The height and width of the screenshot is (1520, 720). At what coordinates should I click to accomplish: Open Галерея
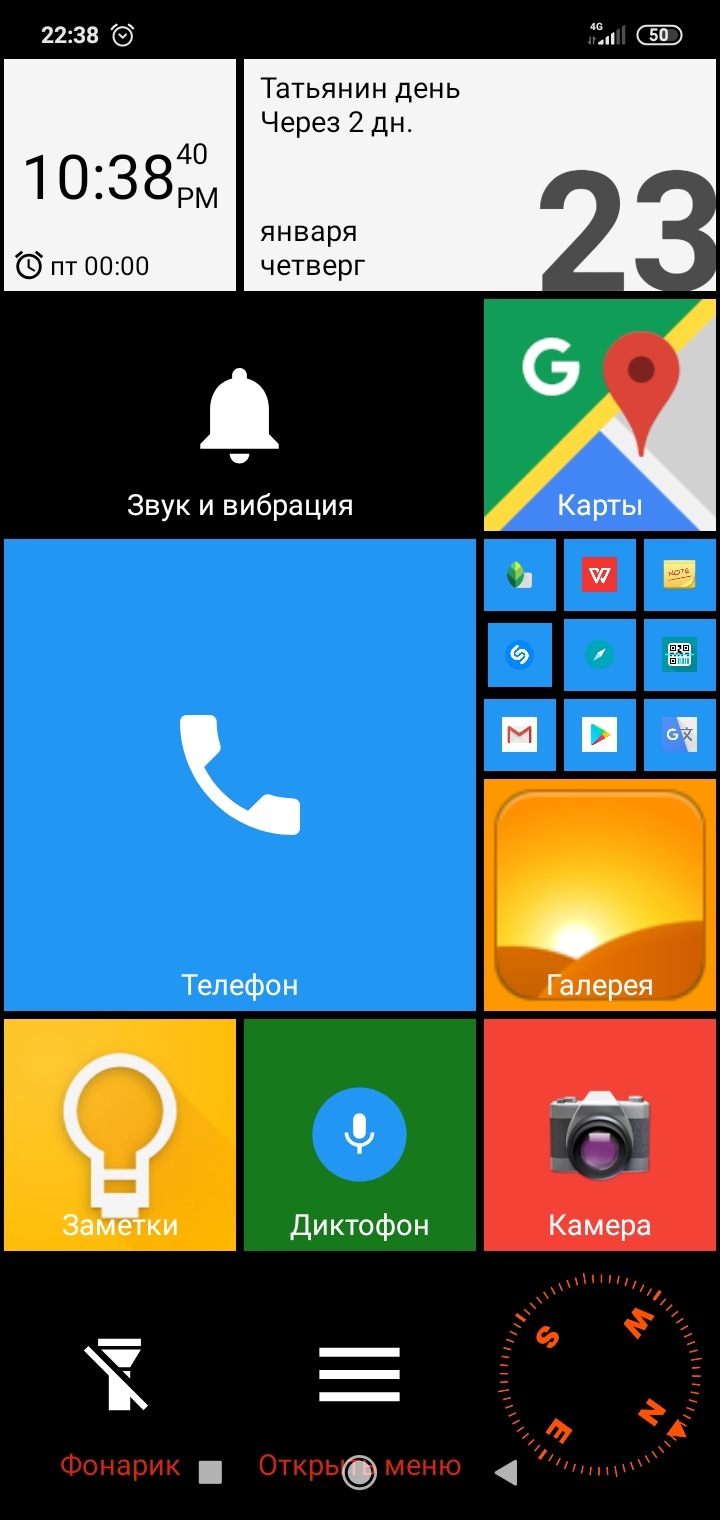click(600, 895)
